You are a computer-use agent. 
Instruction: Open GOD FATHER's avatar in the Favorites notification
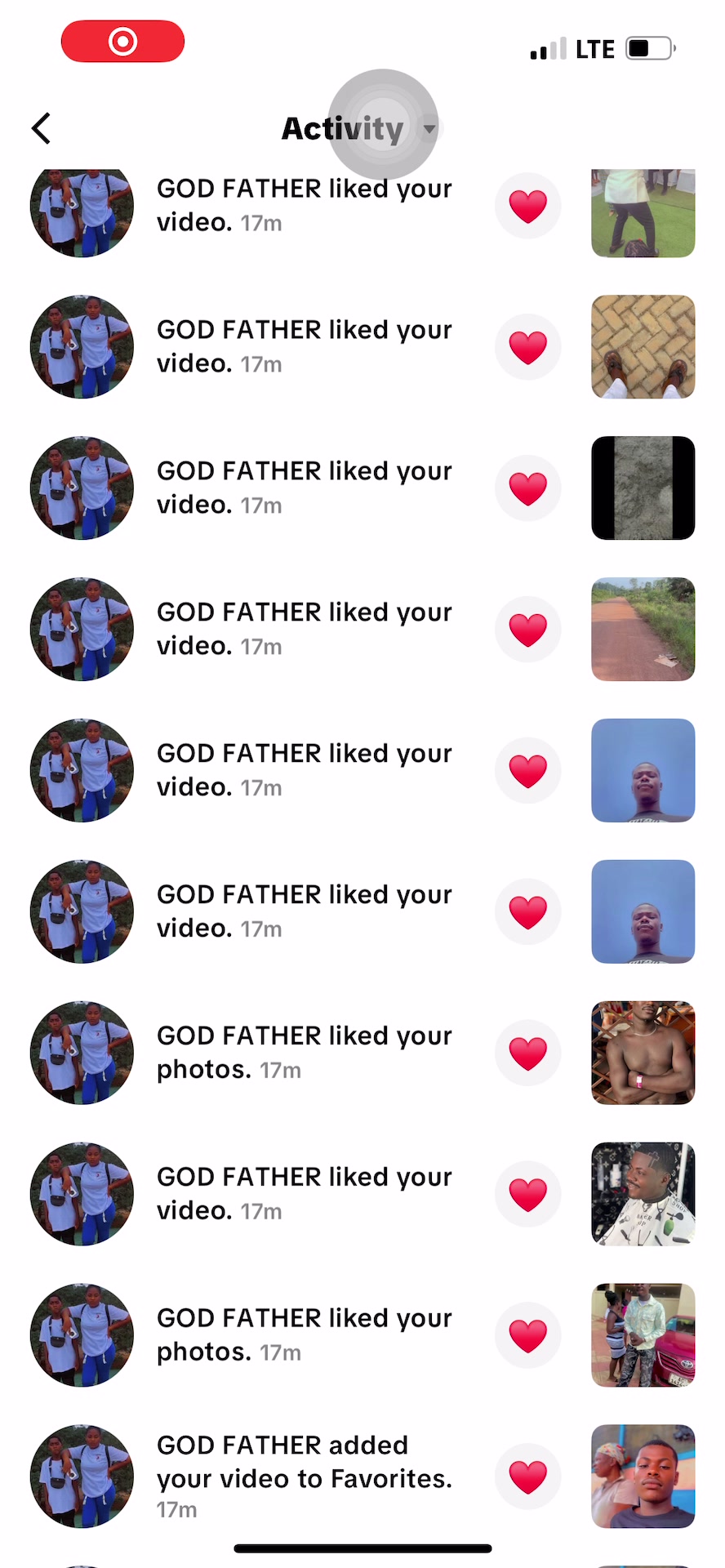click(x=82, y=1477)
